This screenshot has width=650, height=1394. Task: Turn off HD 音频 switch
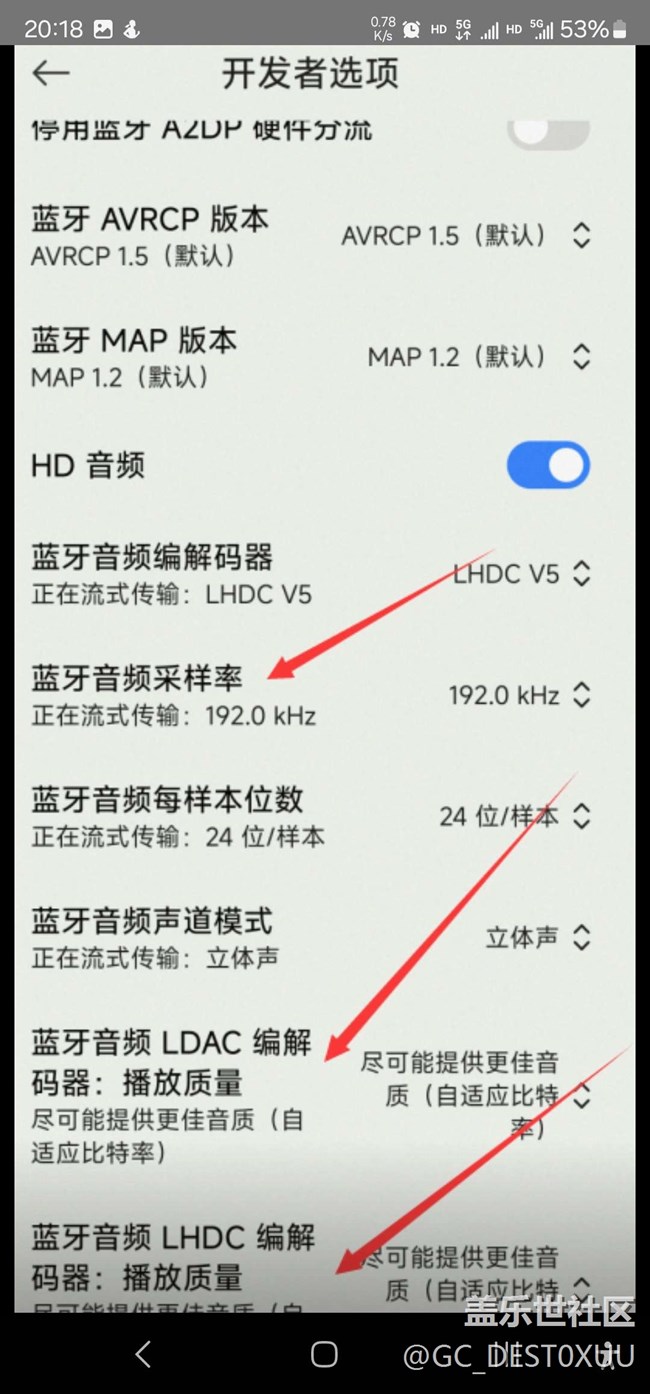click(x=548, y=466)
